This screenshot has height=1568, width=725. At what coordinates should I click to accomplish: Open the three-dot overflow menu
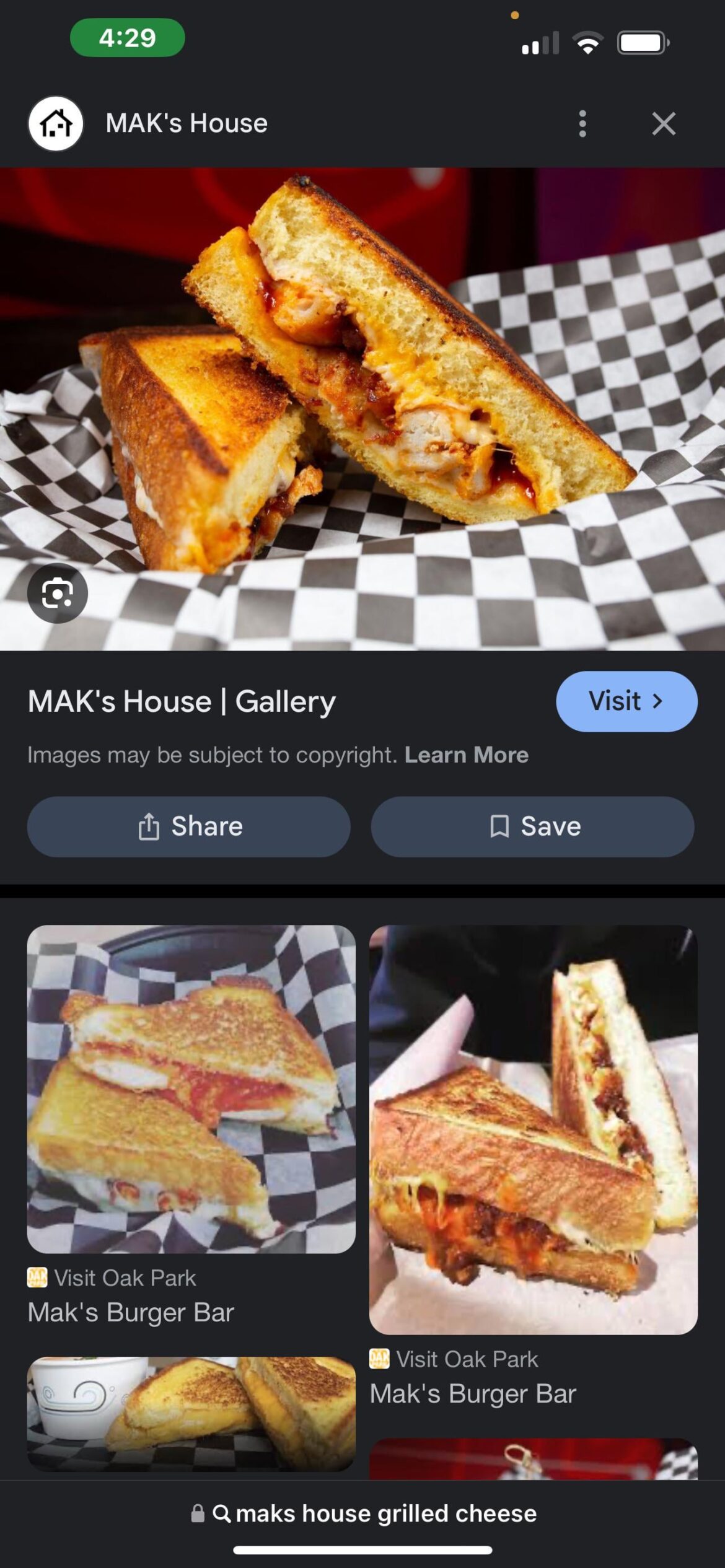pos(582,123)
